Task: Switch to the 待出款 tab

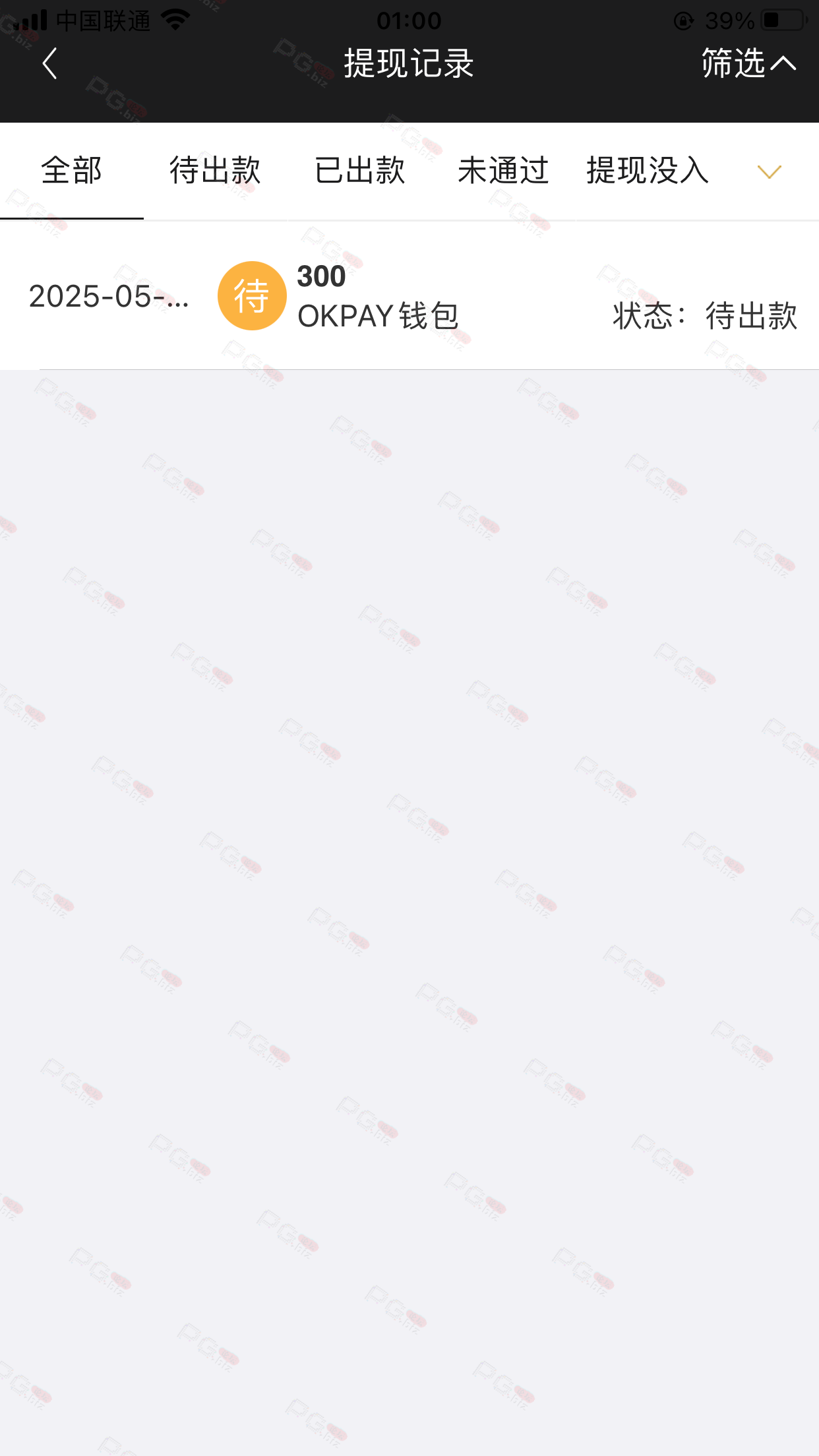Action: click(x=215, y=171)
